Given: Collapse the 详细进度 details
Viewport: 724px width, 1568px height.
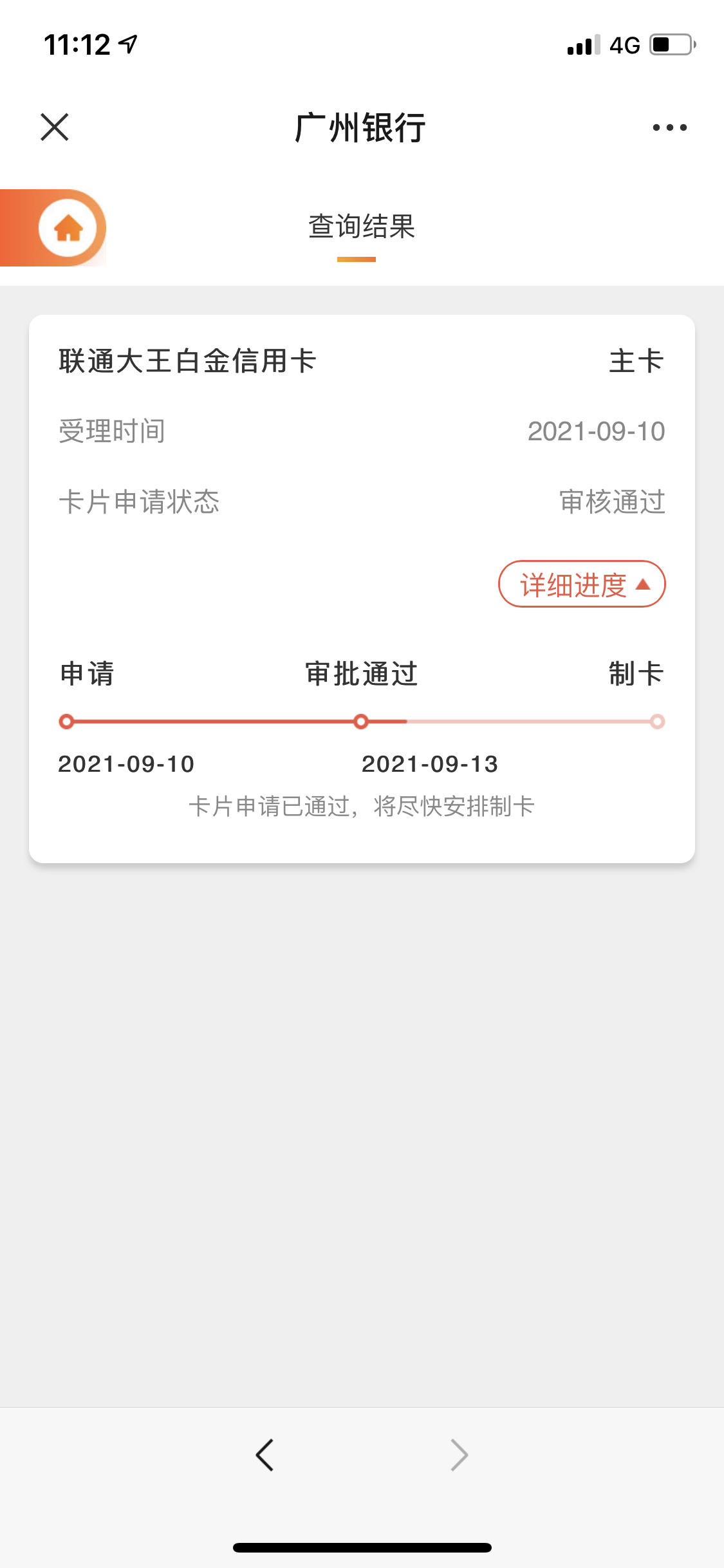Looking at the screenshot, I should (x=582, y=584).
